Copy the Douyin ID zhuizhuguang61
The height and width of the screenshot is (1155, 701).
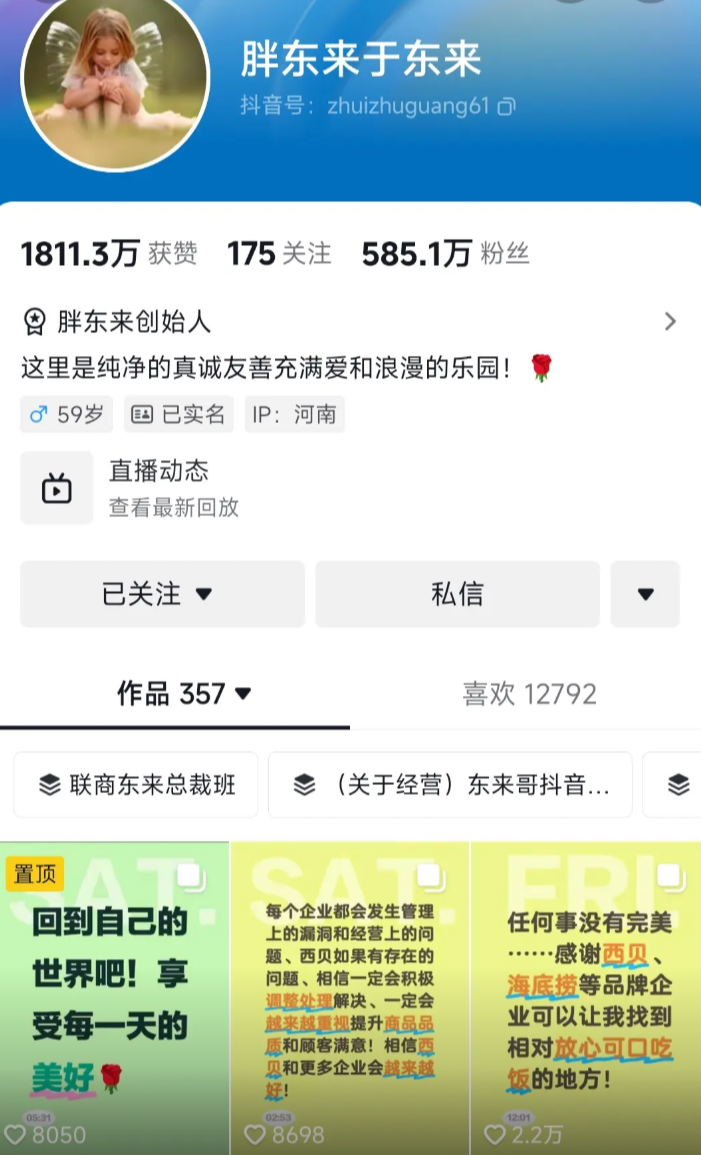(x=507, y=106)
